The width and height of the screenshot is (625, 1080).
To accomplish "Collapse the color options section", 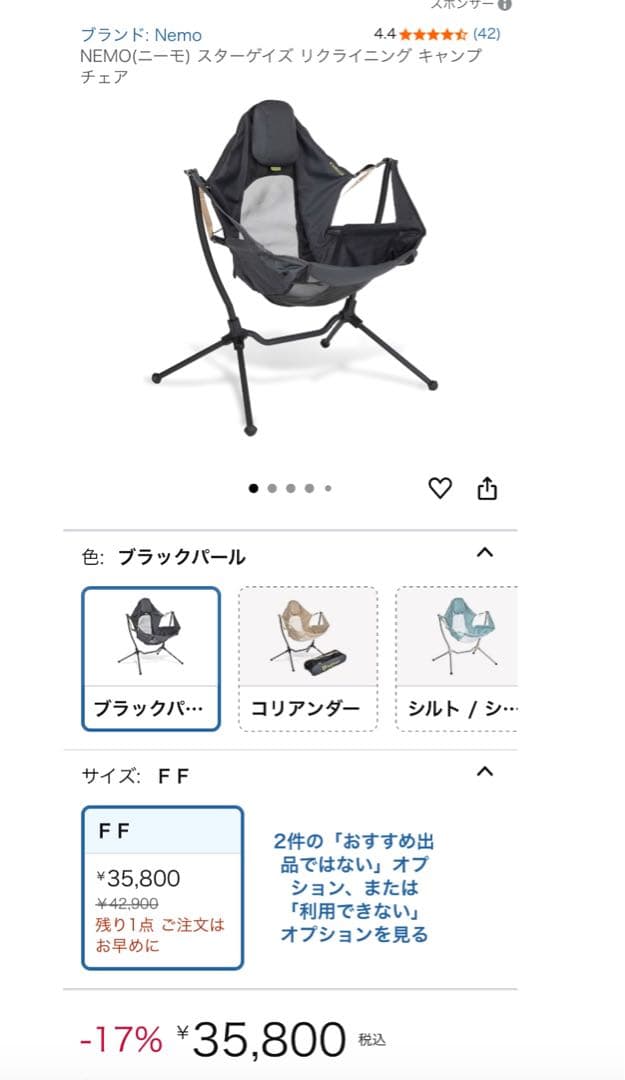I will 485,553.
